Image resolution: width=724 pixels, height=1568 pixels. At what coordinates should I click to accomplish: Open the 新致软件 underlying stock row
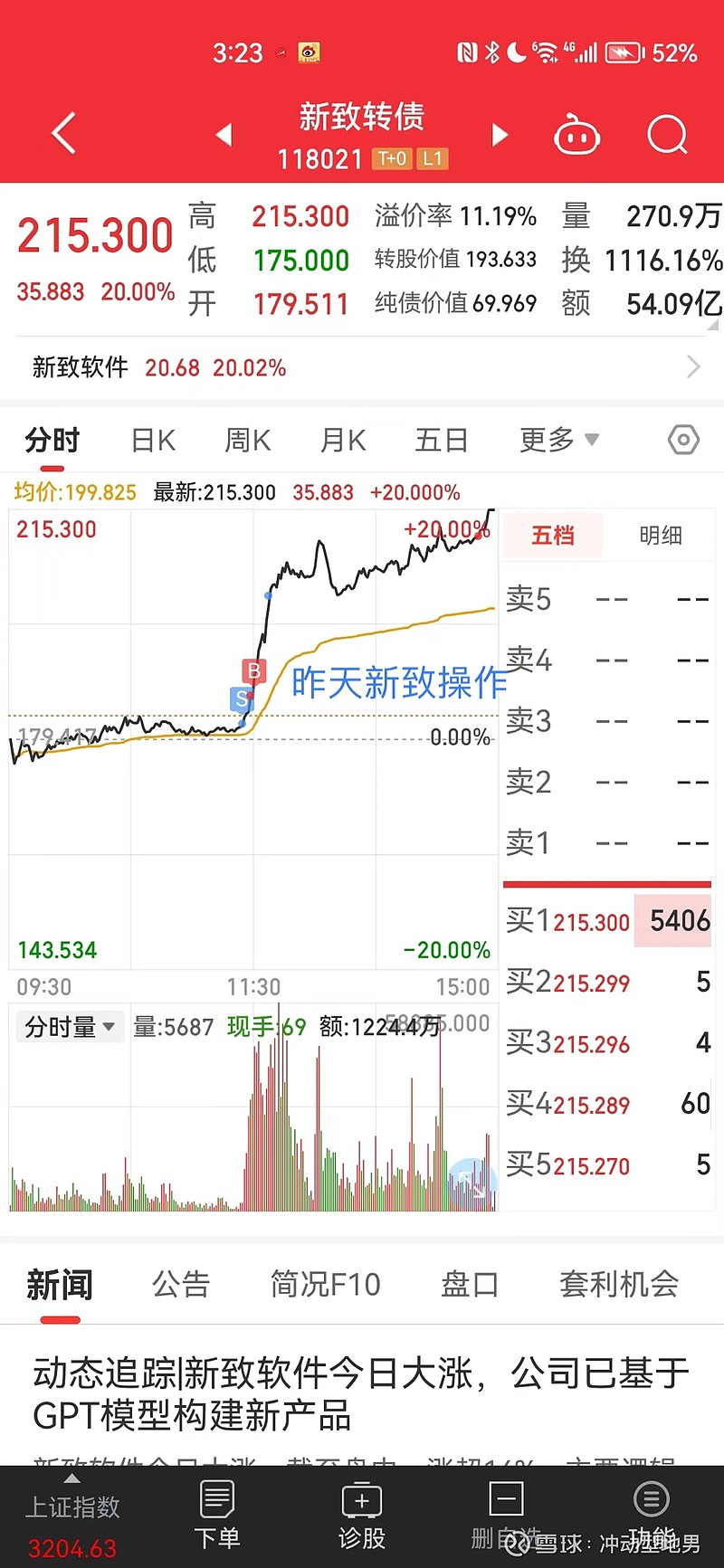pos(362,367)
